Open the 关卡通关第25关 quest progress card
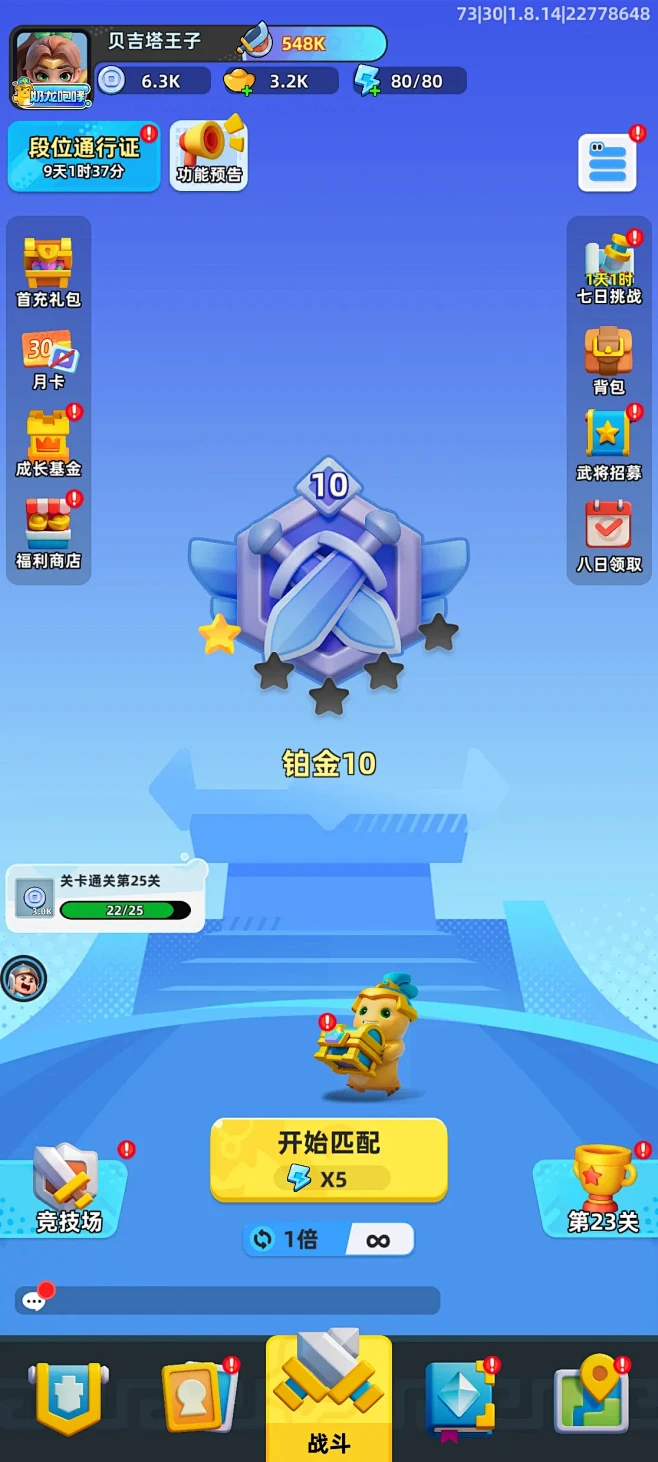658x1462 pixels. click(x=107, y=897)
